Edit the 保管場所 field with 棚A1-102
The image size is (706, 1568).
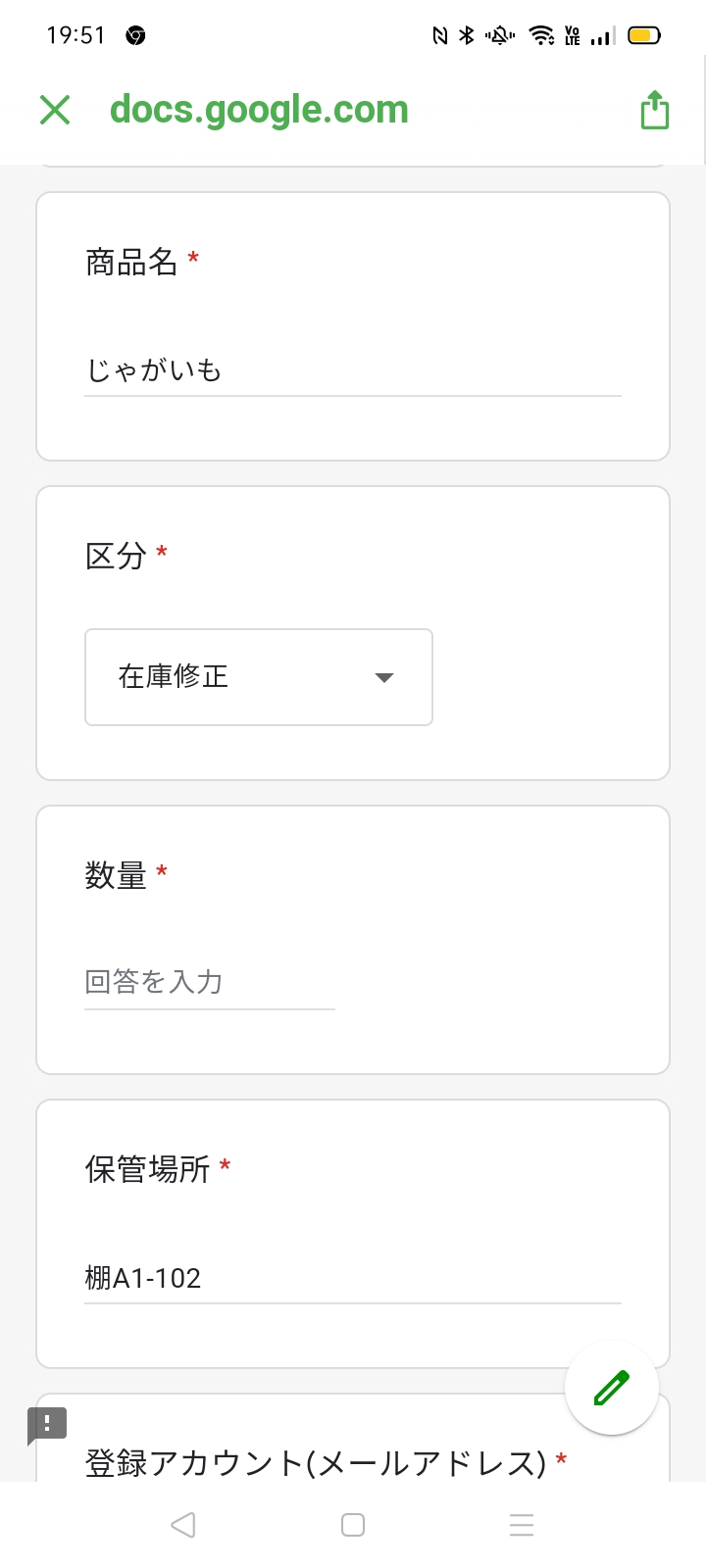(x=353, y=1278)
